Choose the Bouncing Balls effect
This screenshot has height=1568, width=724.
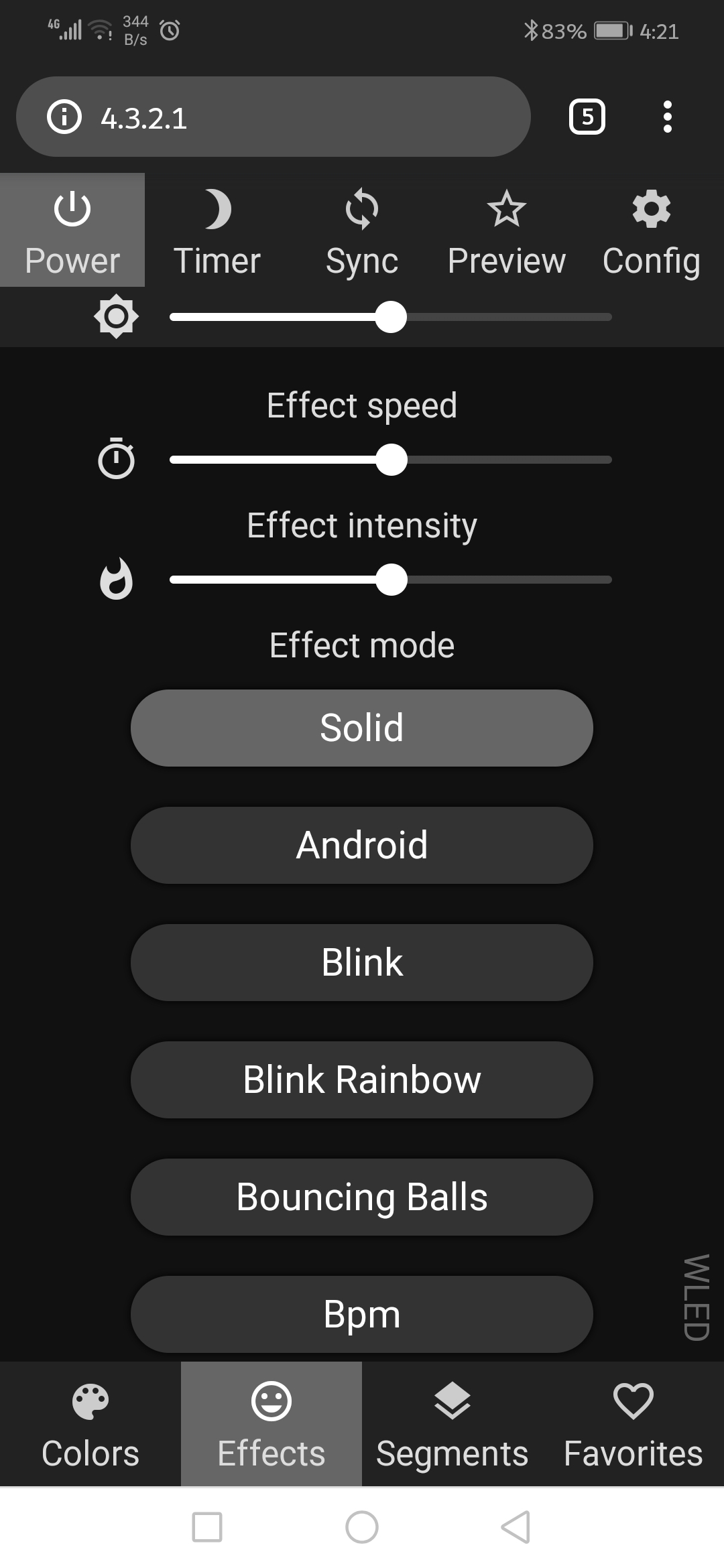tap(361, 1197)
